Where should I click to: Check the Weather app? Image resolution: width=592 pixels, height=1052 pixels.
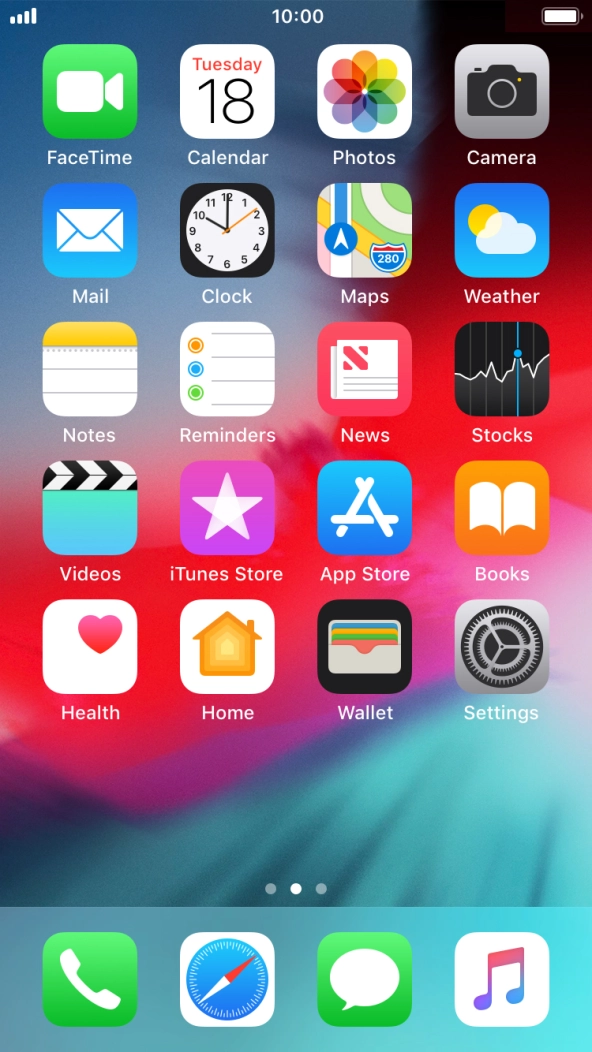pyautogui.click(x=501, y=230)
